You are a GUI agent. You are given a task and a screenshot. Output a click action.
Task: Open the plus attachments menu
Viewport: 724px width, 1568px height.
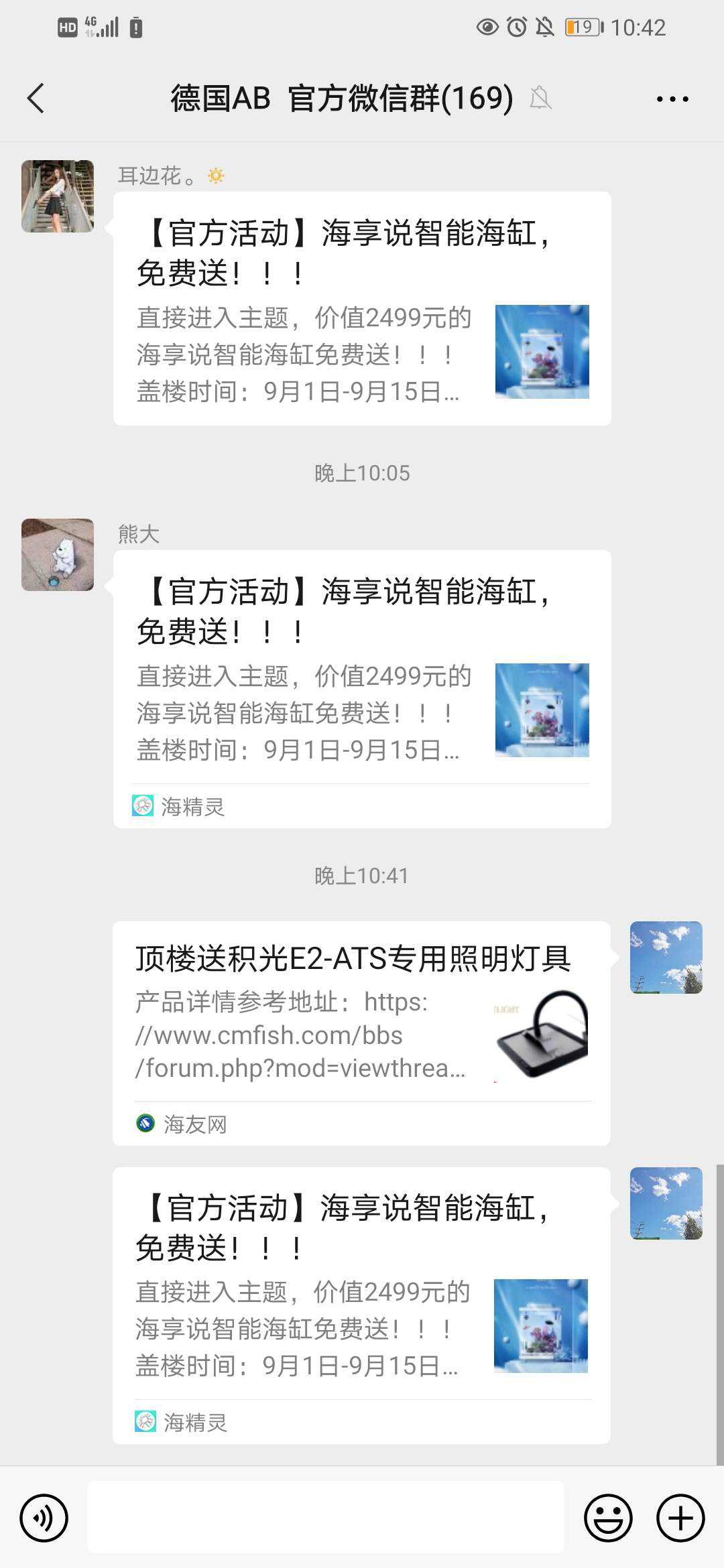[680, 1518]
